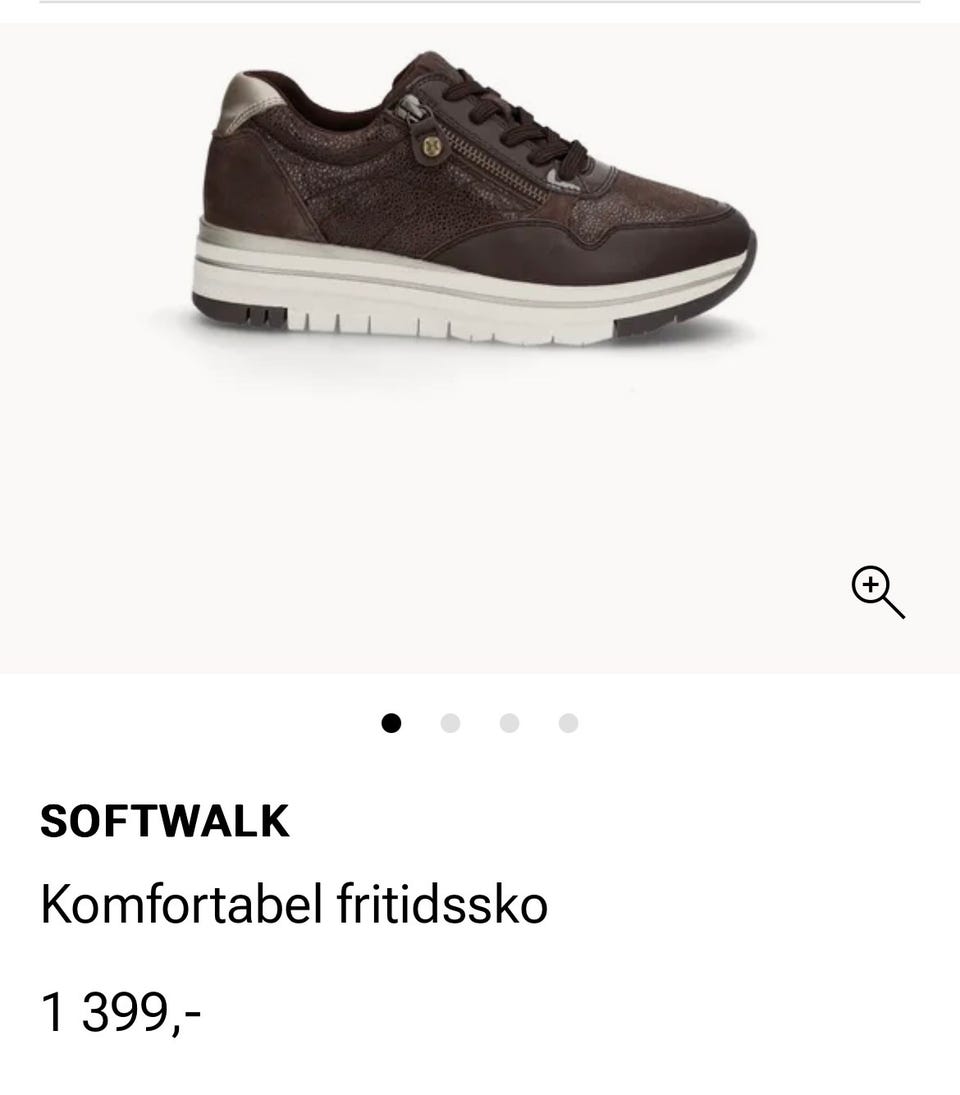960x1095 pixels.
Task: Select the product title Komfortabel fritidssko
Action: (x=293, y=903)
